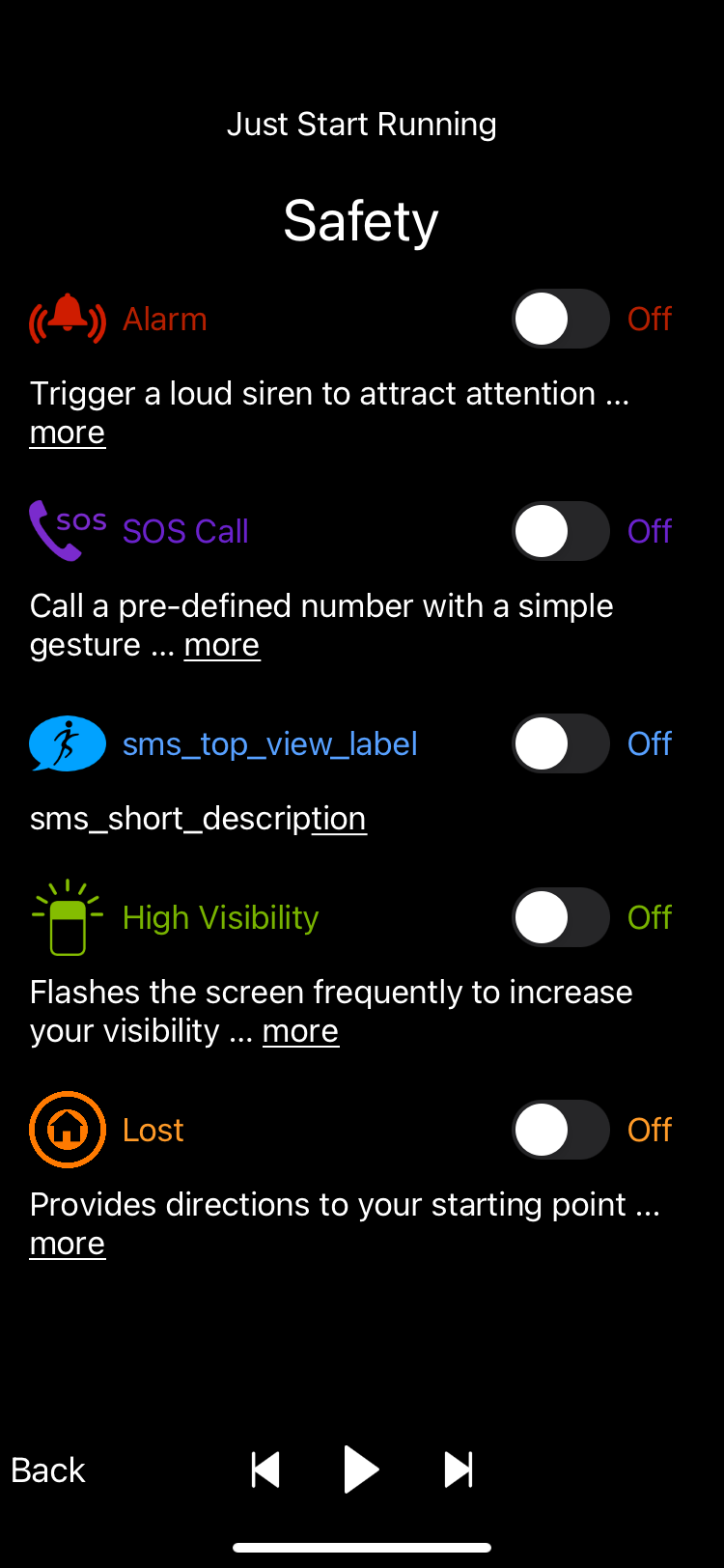Viewport: 724px width, 1568px height.
Task: Select the purple SOS Call phone icon
Action: pos(66,530)
